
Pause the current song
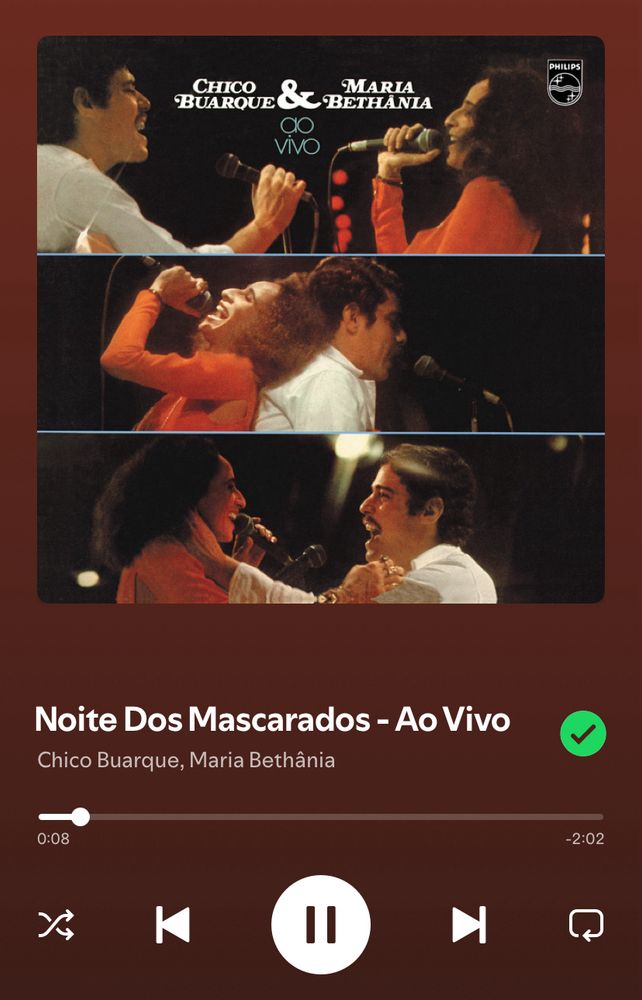click(320, 924)
